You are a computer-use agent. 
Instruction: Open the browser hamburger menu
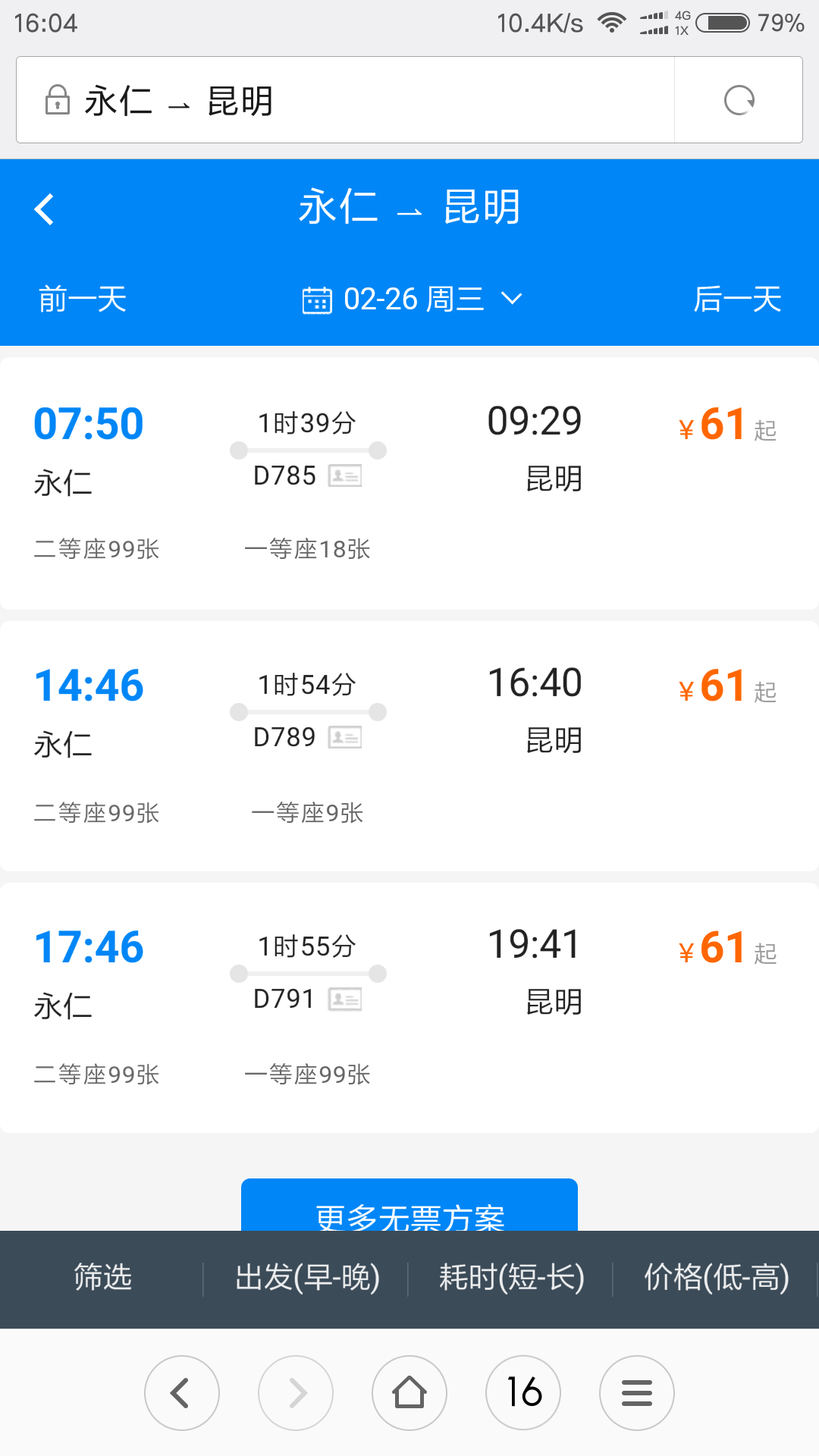point(637,1393)
